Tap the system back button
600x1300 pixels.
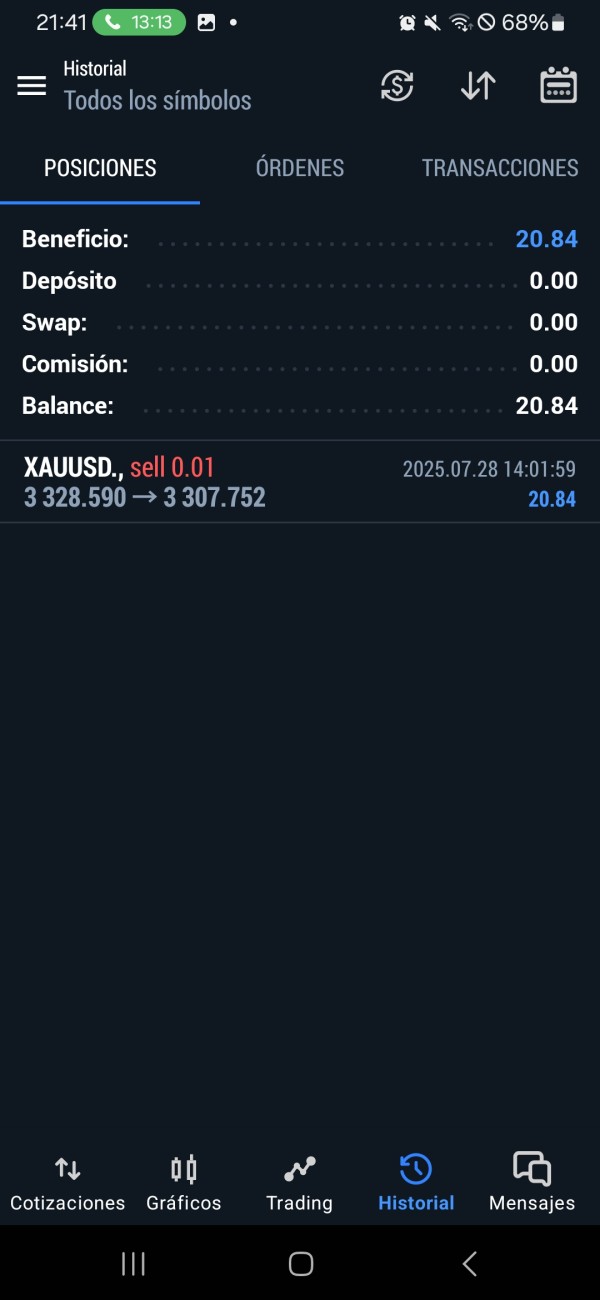coord(469,1264)
